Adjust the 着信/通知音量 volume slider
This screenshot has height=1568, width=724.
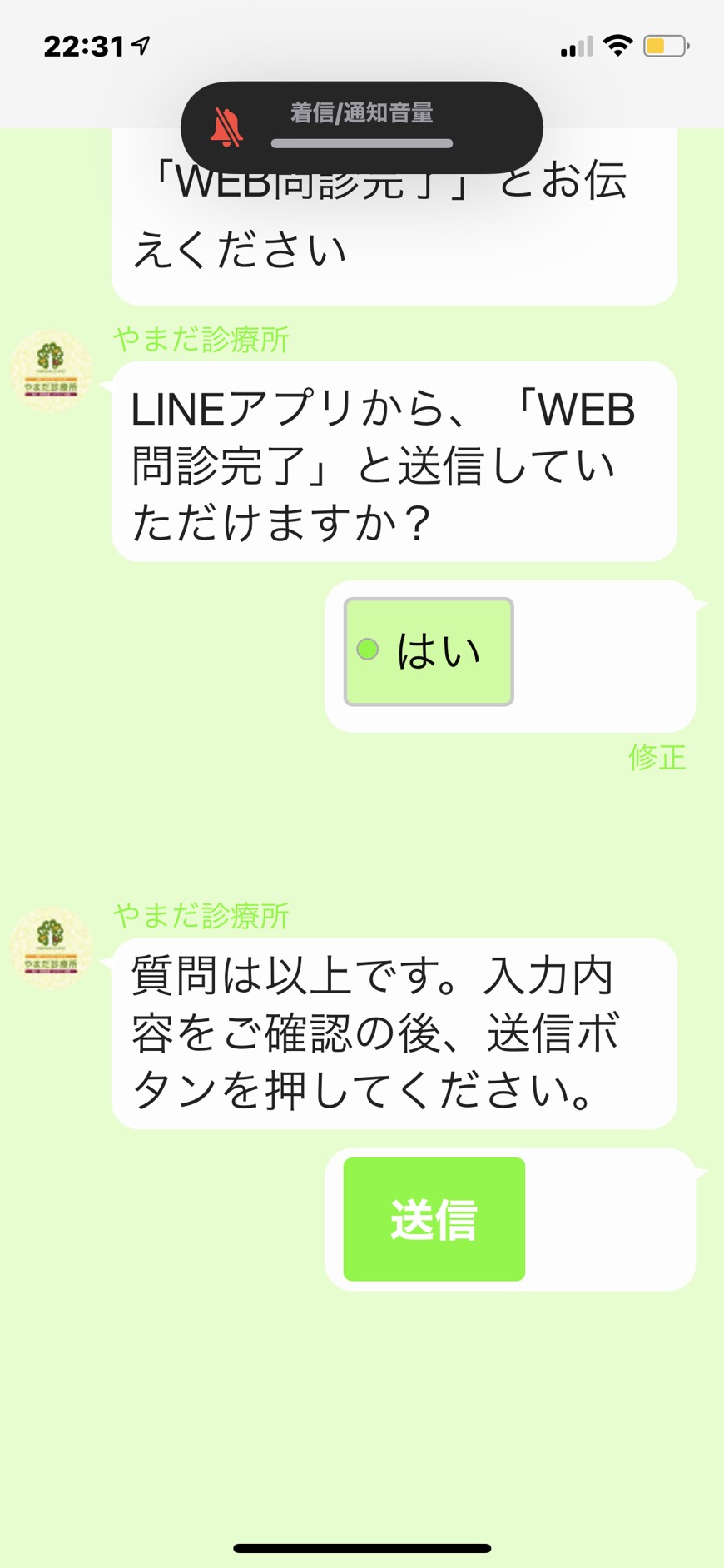362,143
